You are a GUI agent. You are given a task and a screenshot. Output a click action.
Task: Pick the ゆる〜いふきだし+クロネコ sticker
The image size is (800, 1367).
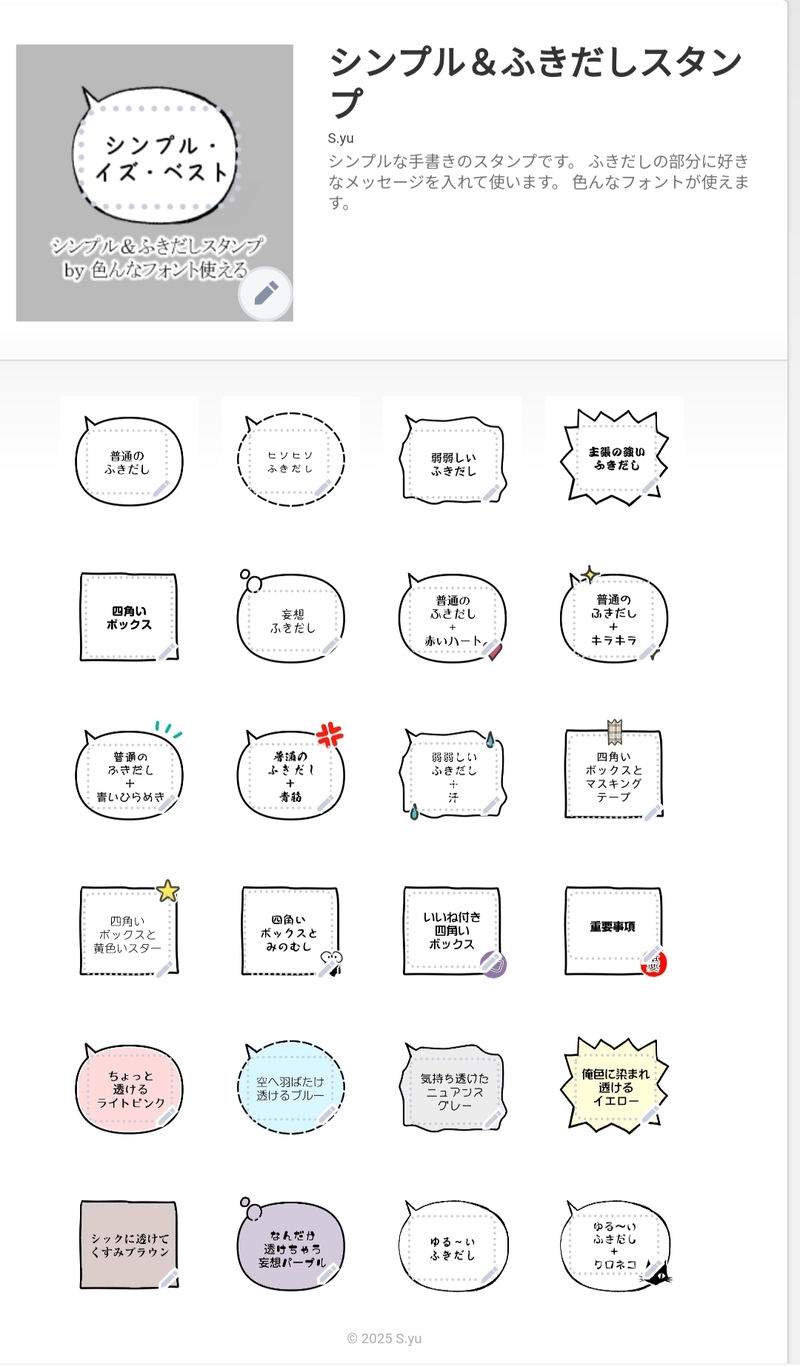[615, 1246]
